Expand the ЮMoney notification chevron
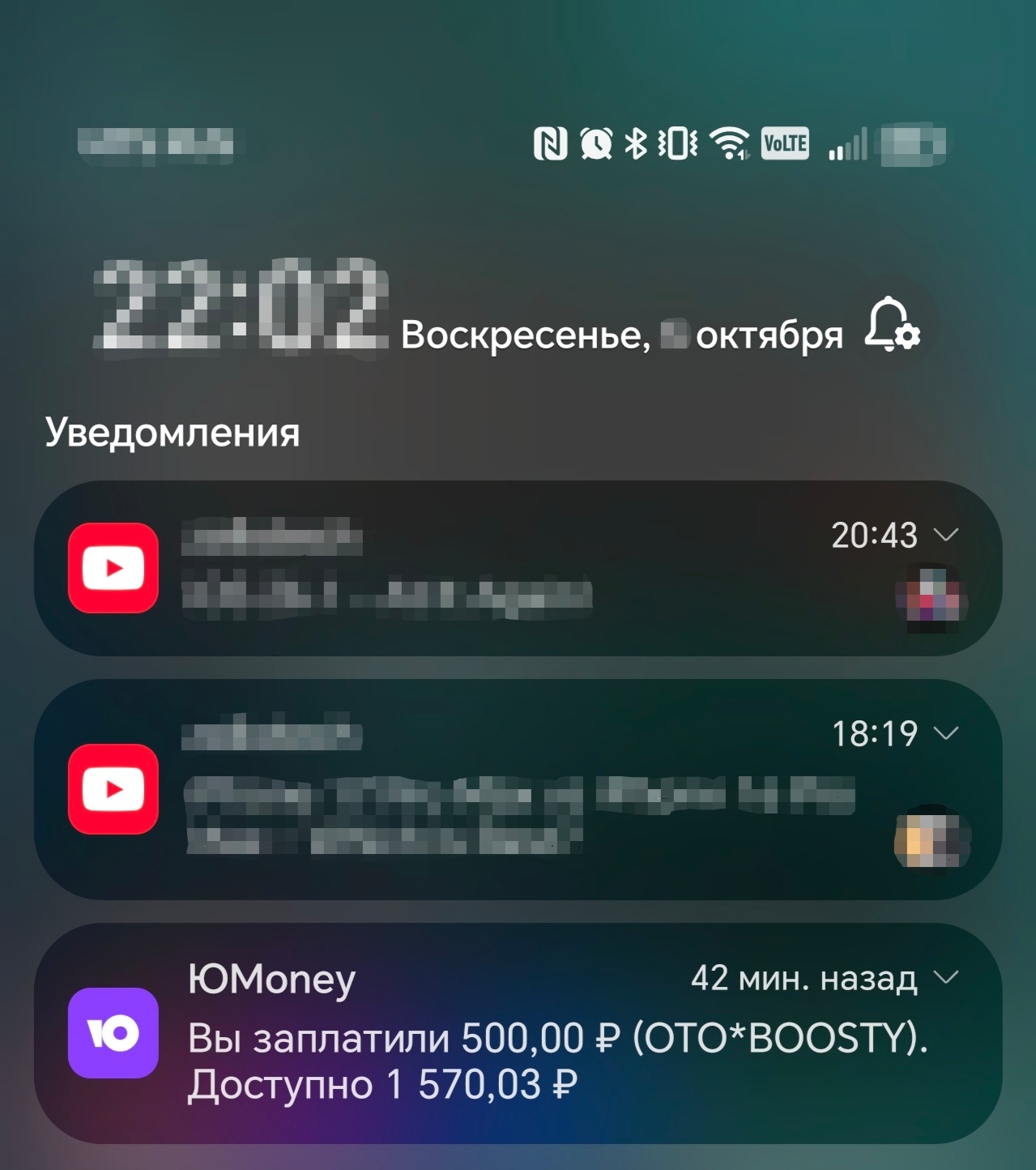 click(x=945, y=977)
